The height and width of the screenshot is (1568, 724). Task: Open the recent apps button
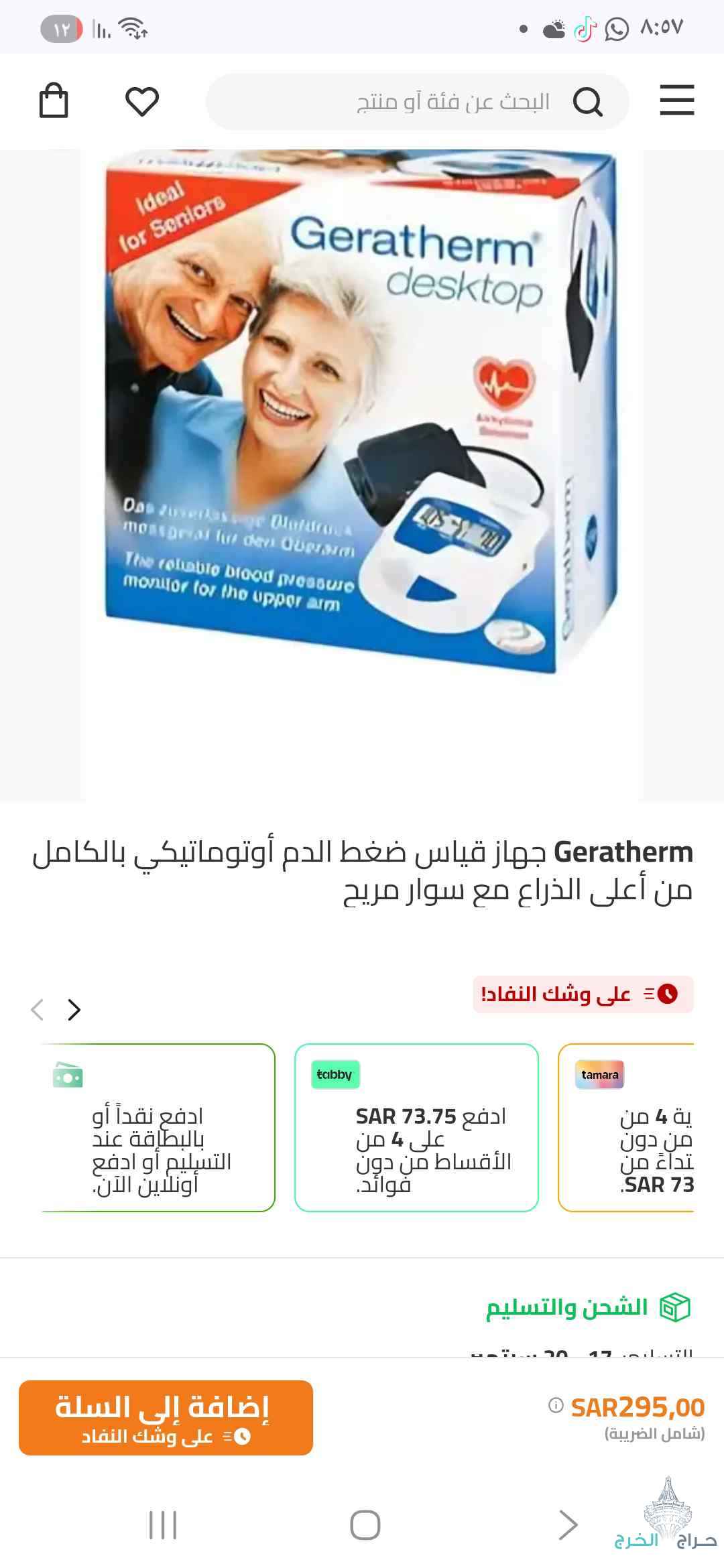162,1525
